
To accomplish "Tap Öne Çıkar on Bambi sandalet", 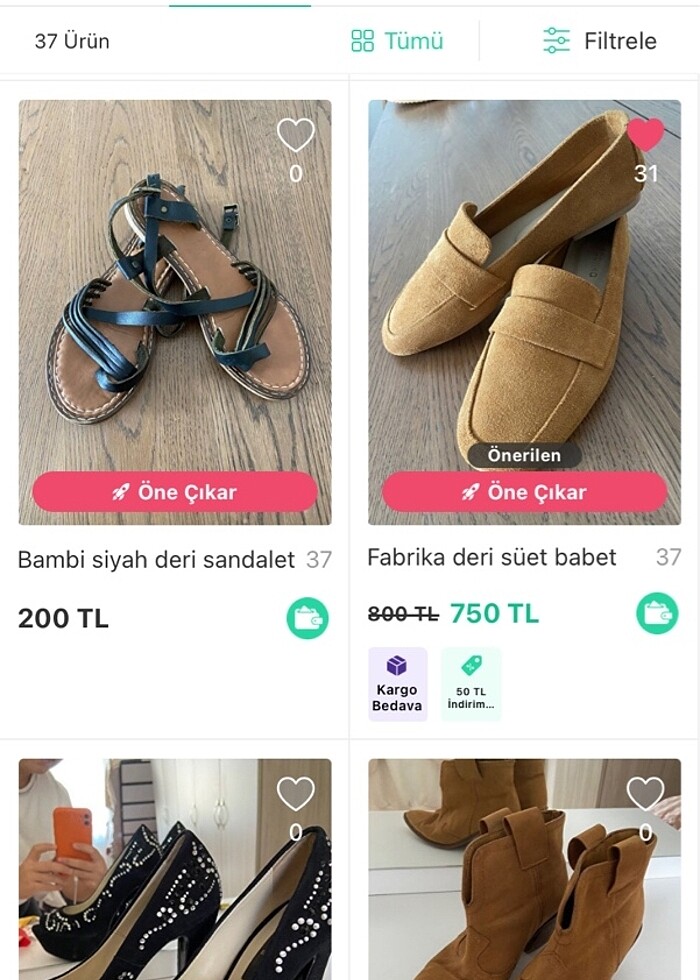I will 175,492.
